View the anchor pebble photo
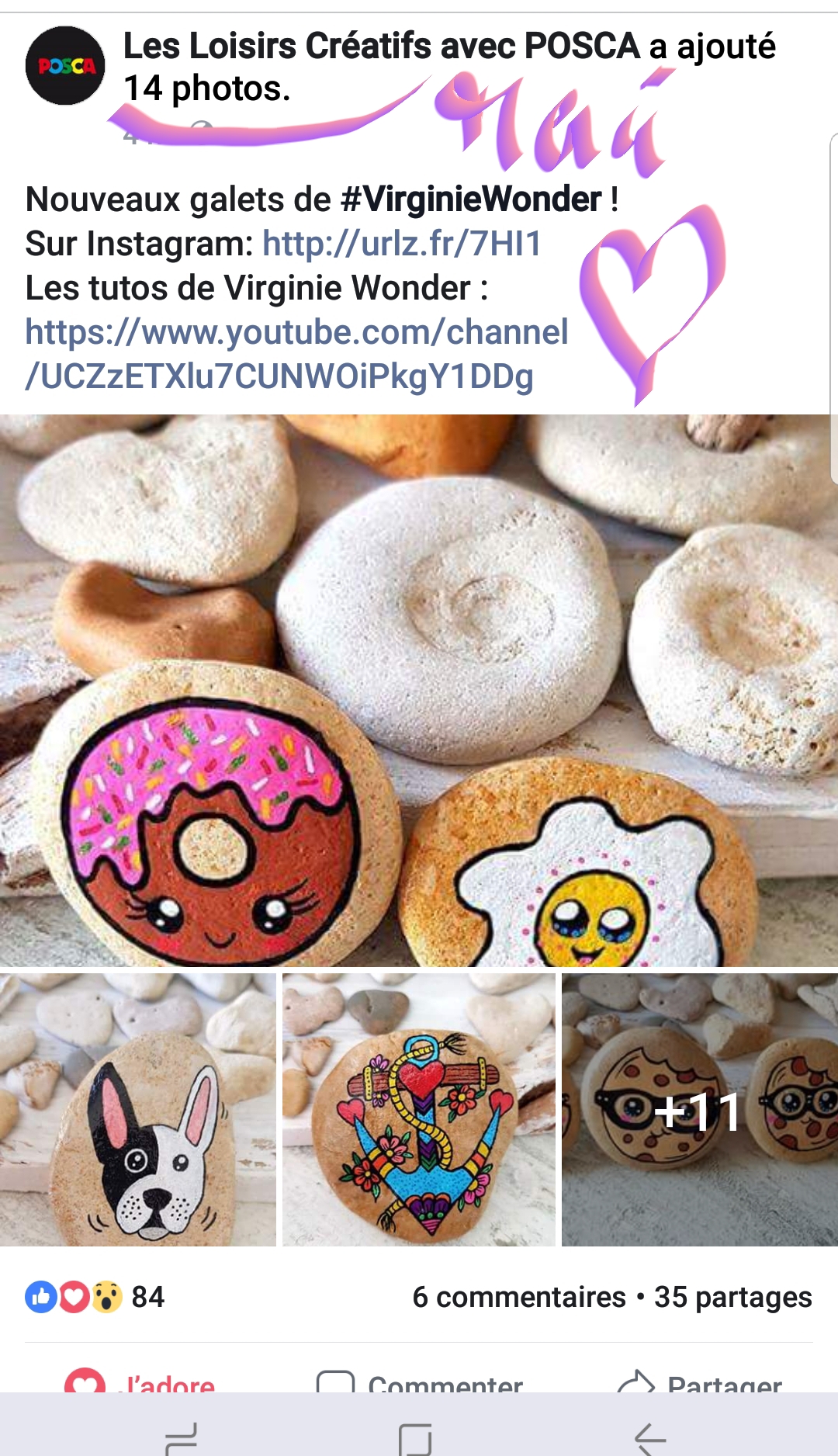 point(419,1110)
